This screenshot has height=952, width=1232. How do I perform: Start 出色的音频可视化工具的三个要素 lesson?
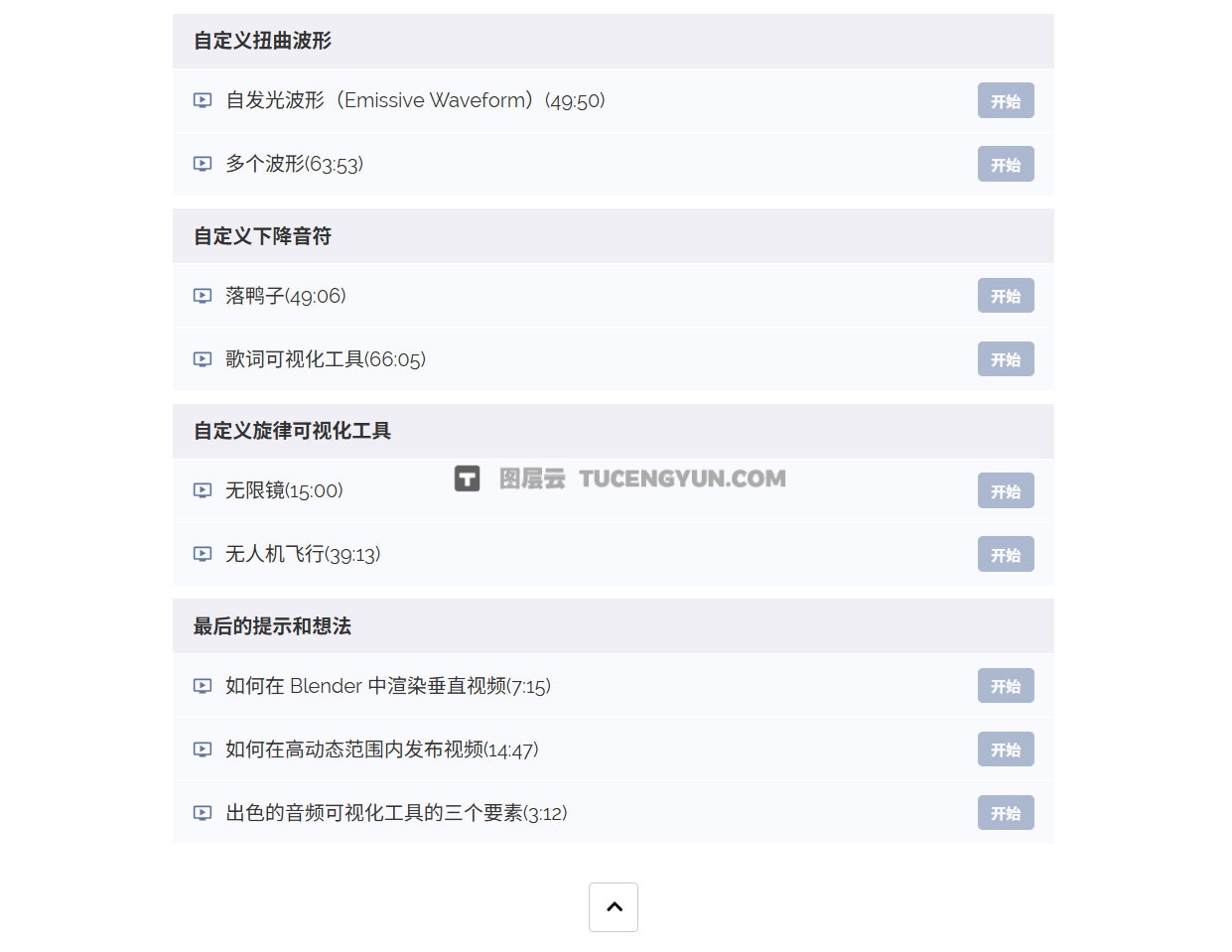point(1005,813)
